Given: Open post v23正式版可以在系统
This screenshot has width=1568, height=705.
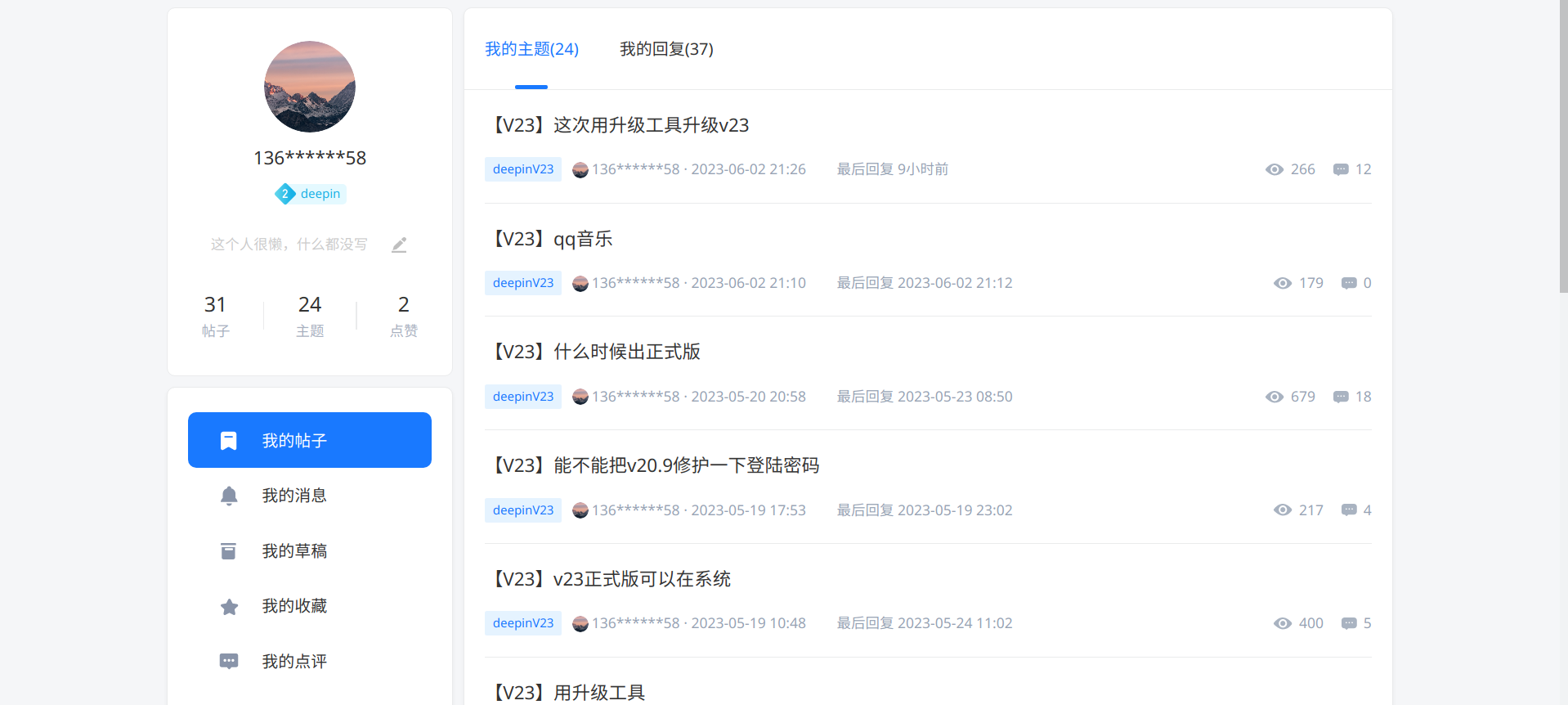Looking at the screenshot, I should (609, 579).
